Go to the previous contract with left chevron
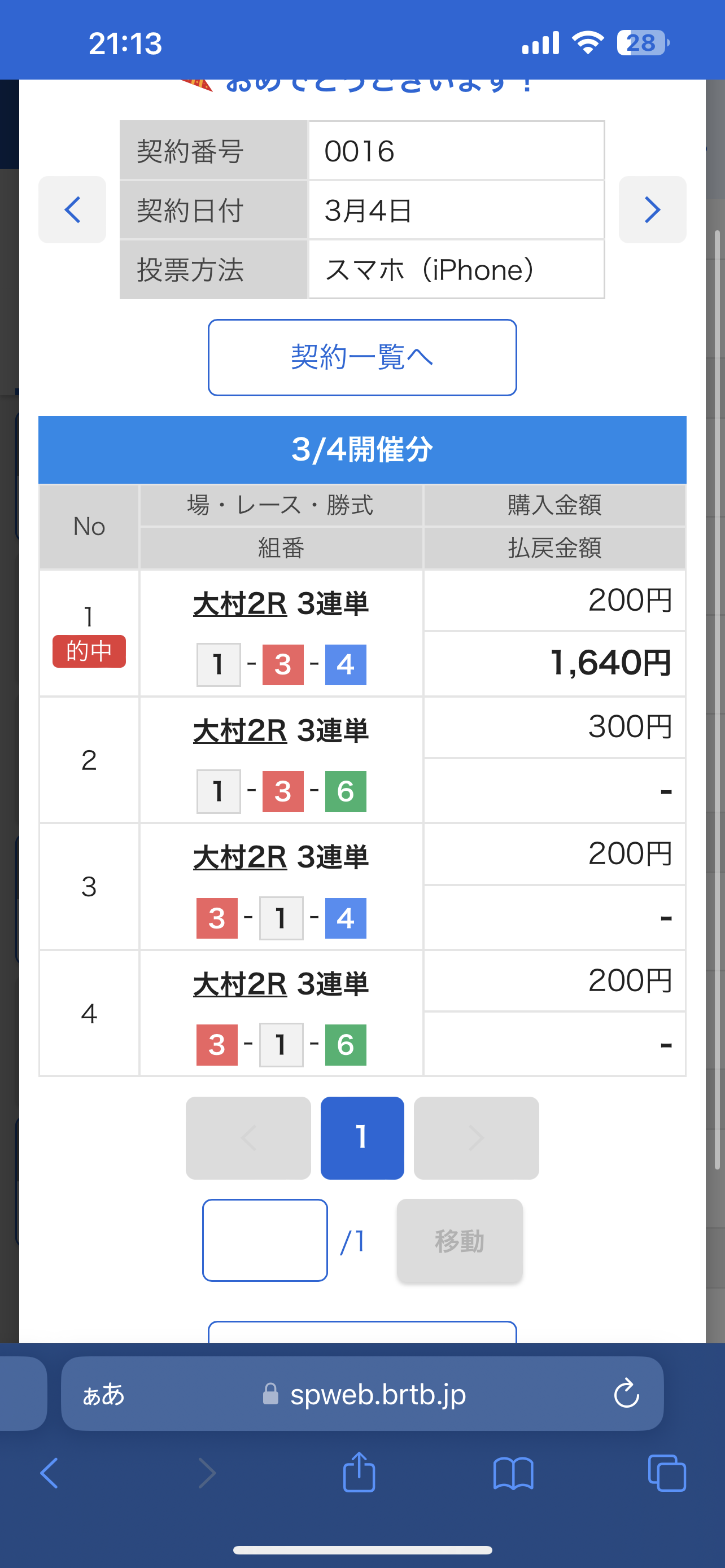 pyautogui.click(x=72, y=210)
